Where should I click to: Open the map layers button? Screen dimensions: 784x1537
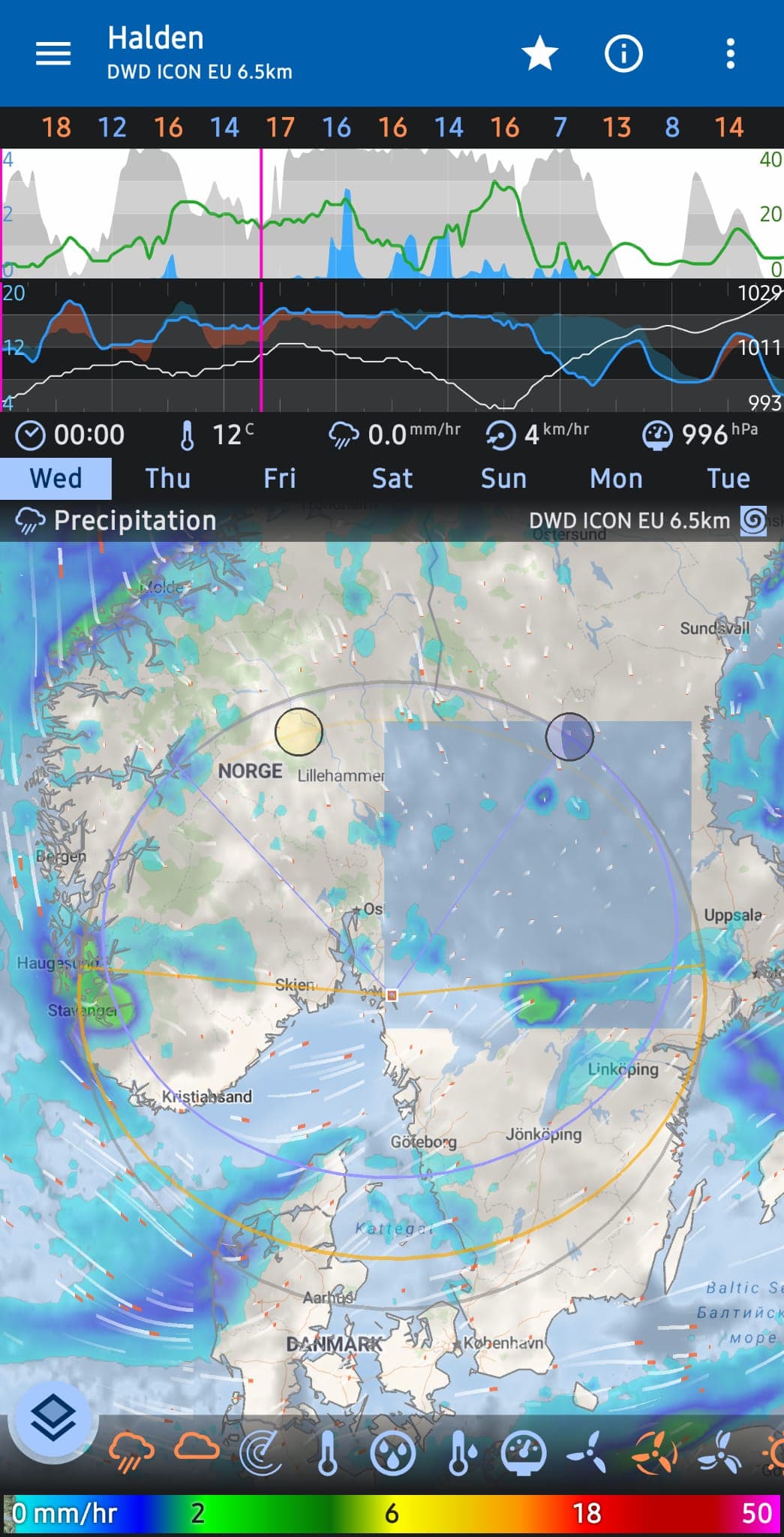click(53, 1419)
